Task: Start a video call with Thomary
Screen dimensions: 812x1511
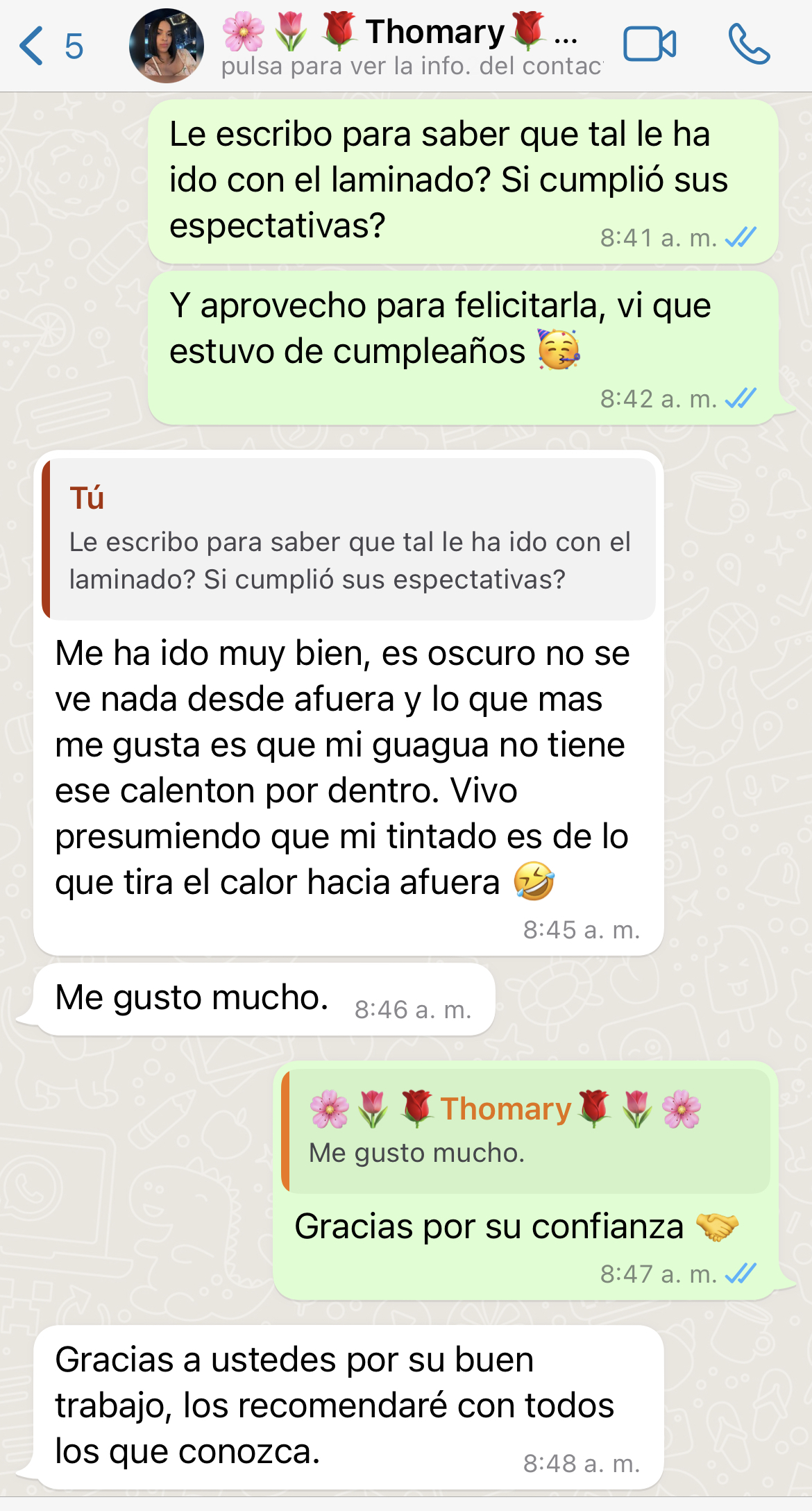Action: point(650,45)
